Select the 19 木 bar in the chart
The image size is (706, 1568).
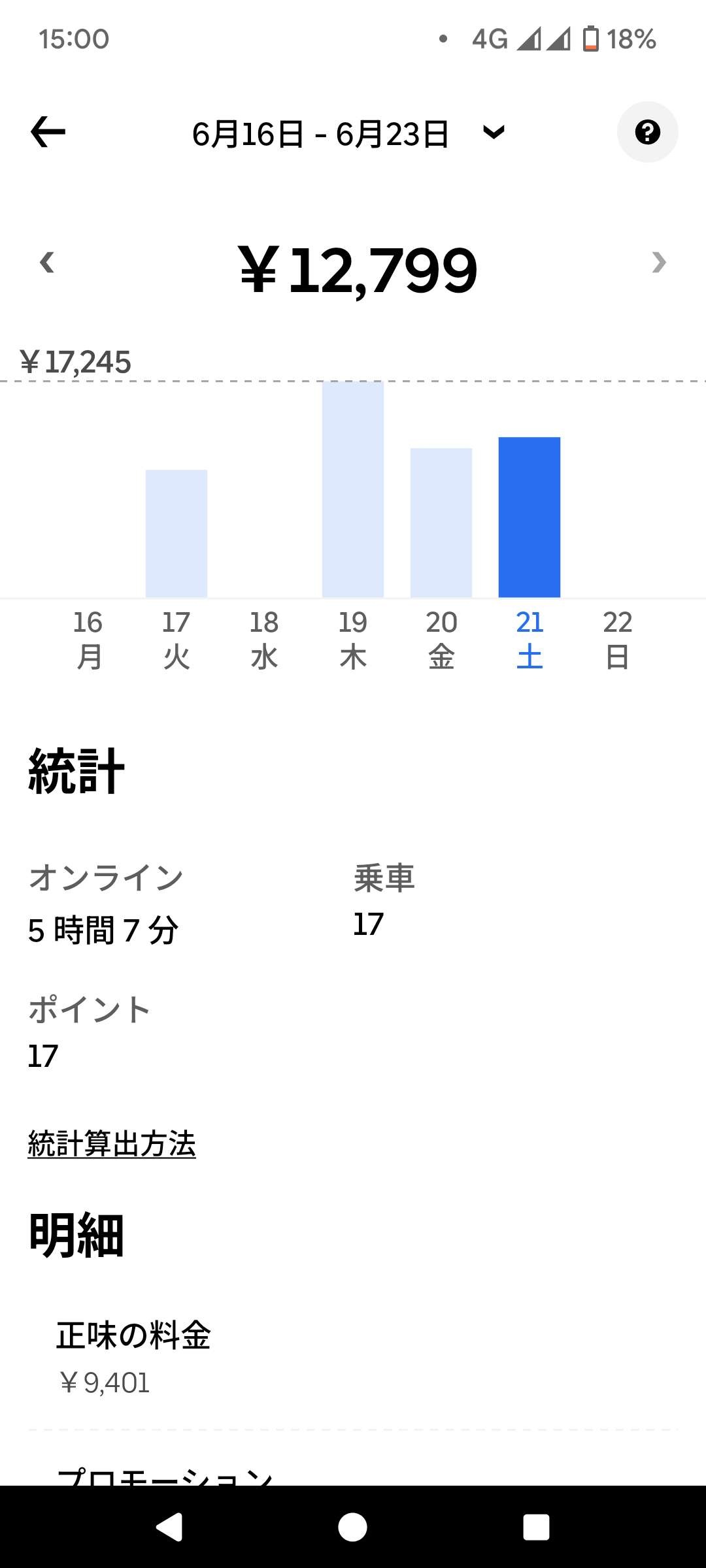click(x=353, y=490)
